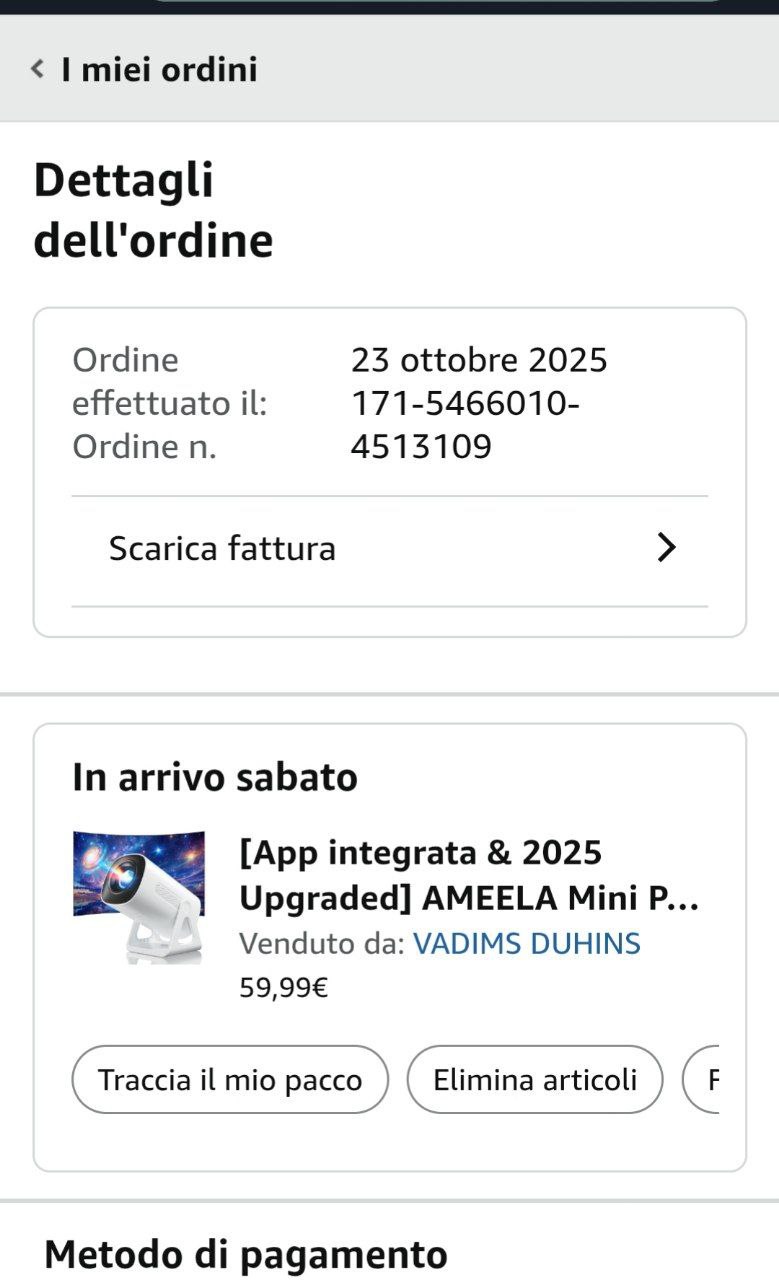779x1280 pixels.
Task: Select Elimina articoli button
Action: pyautogui.click(x=534, y=1080)
